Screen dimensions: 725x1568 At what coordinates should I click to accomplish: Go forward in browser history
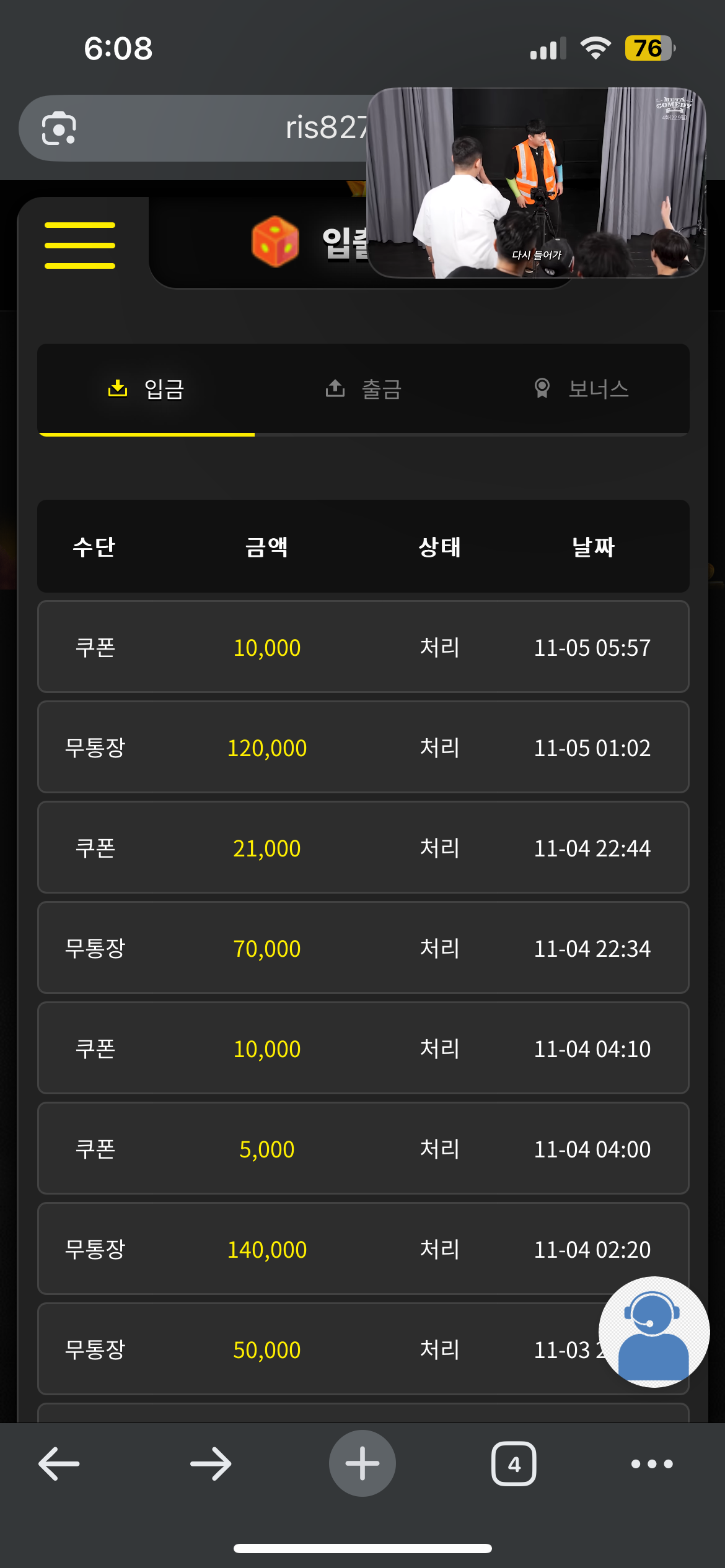211,1464
